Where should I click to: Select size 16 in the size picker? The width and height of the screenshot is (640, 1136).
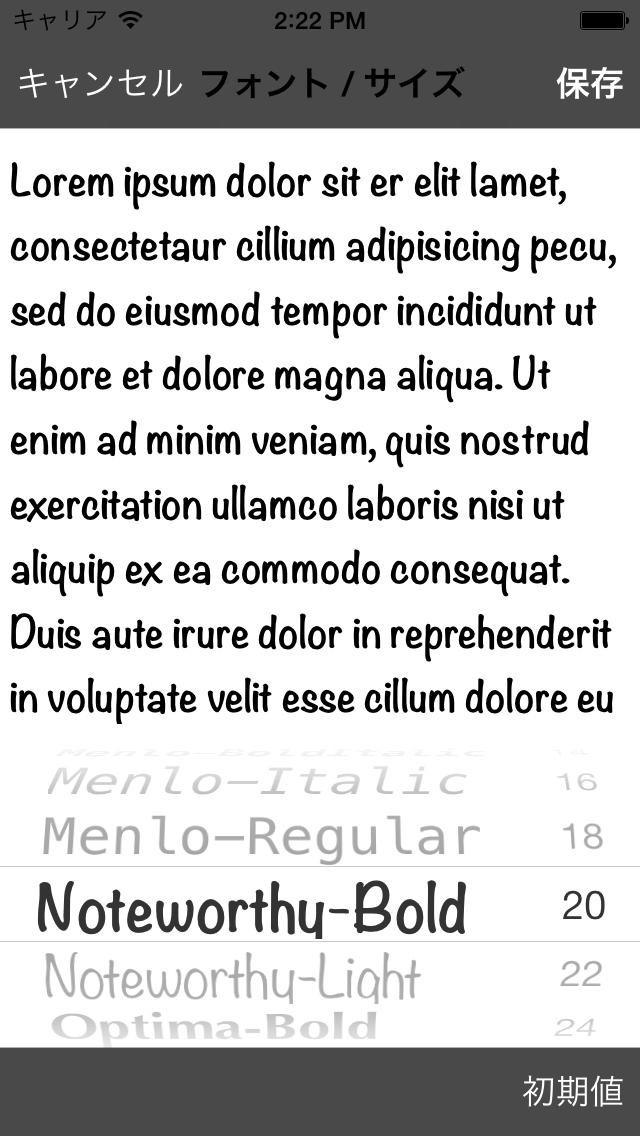pyautogui.click(x=578, y=782)
